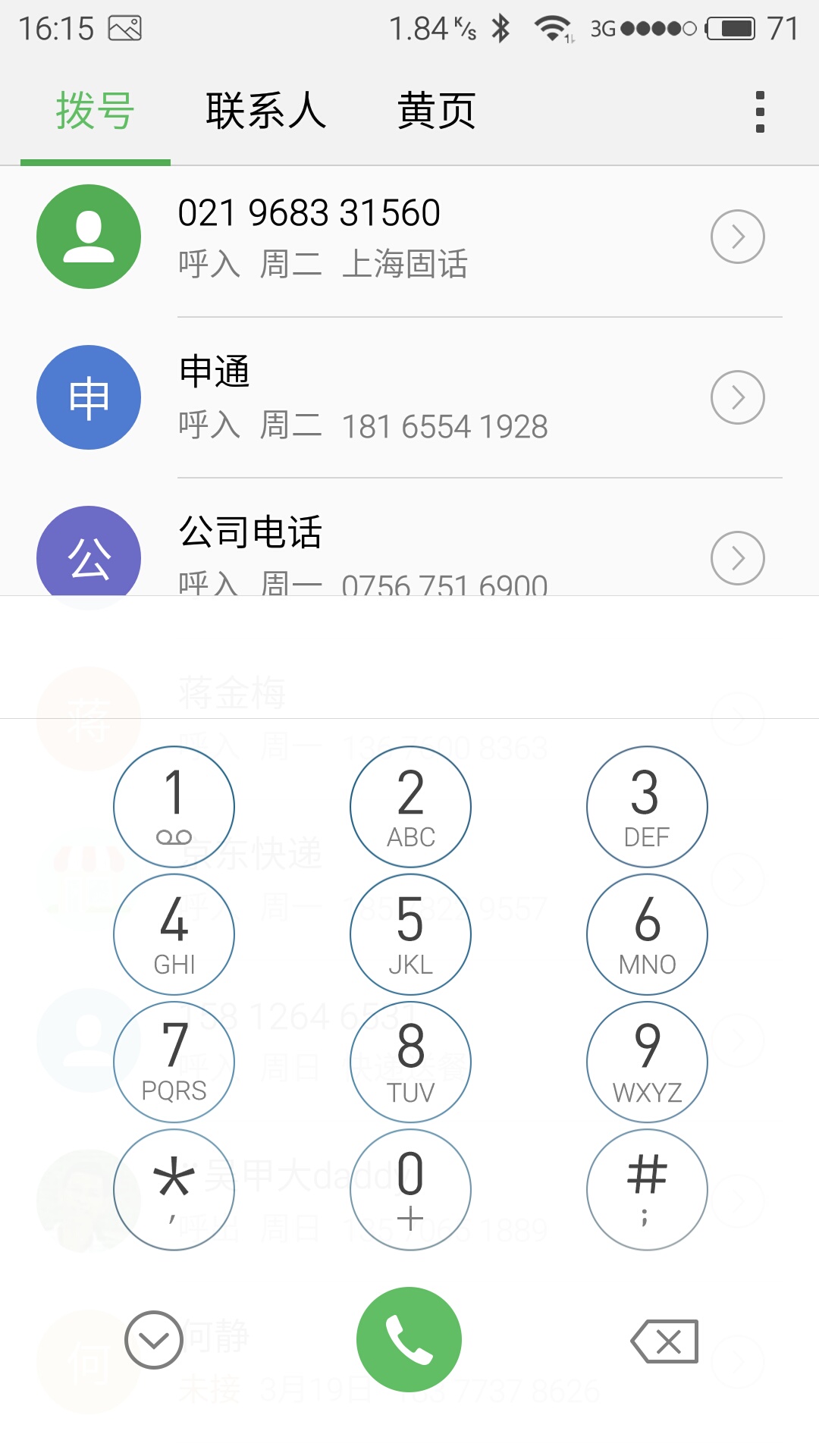Switch to the 联系人 tab

(x=265, y=111)
